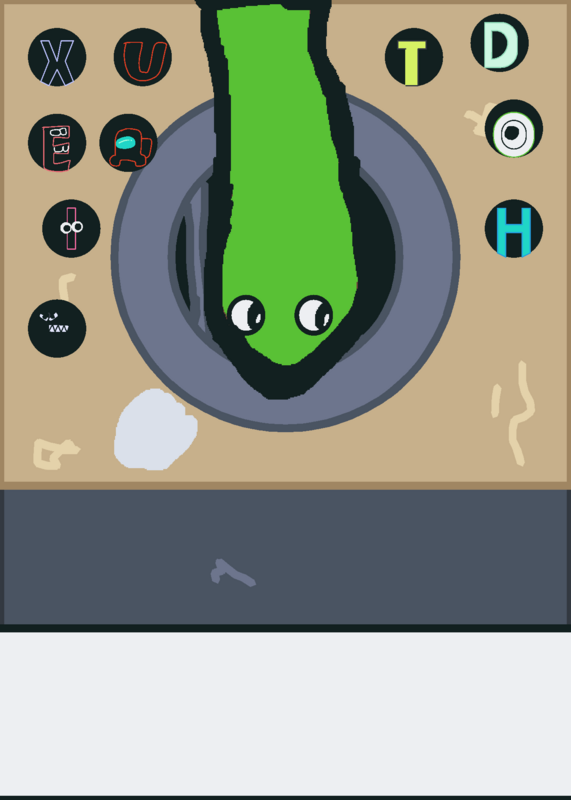571x800 pixels.
Task: Select the X letter sound icon
Action: click(57, 57)
